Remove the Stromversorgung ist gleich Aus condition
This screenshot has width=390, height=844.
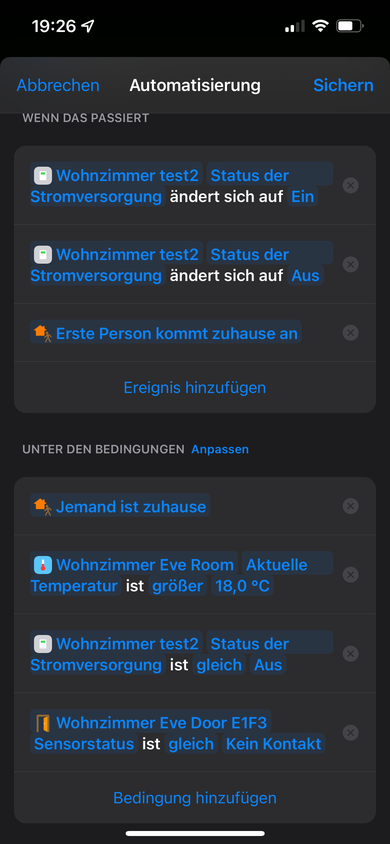351,653
